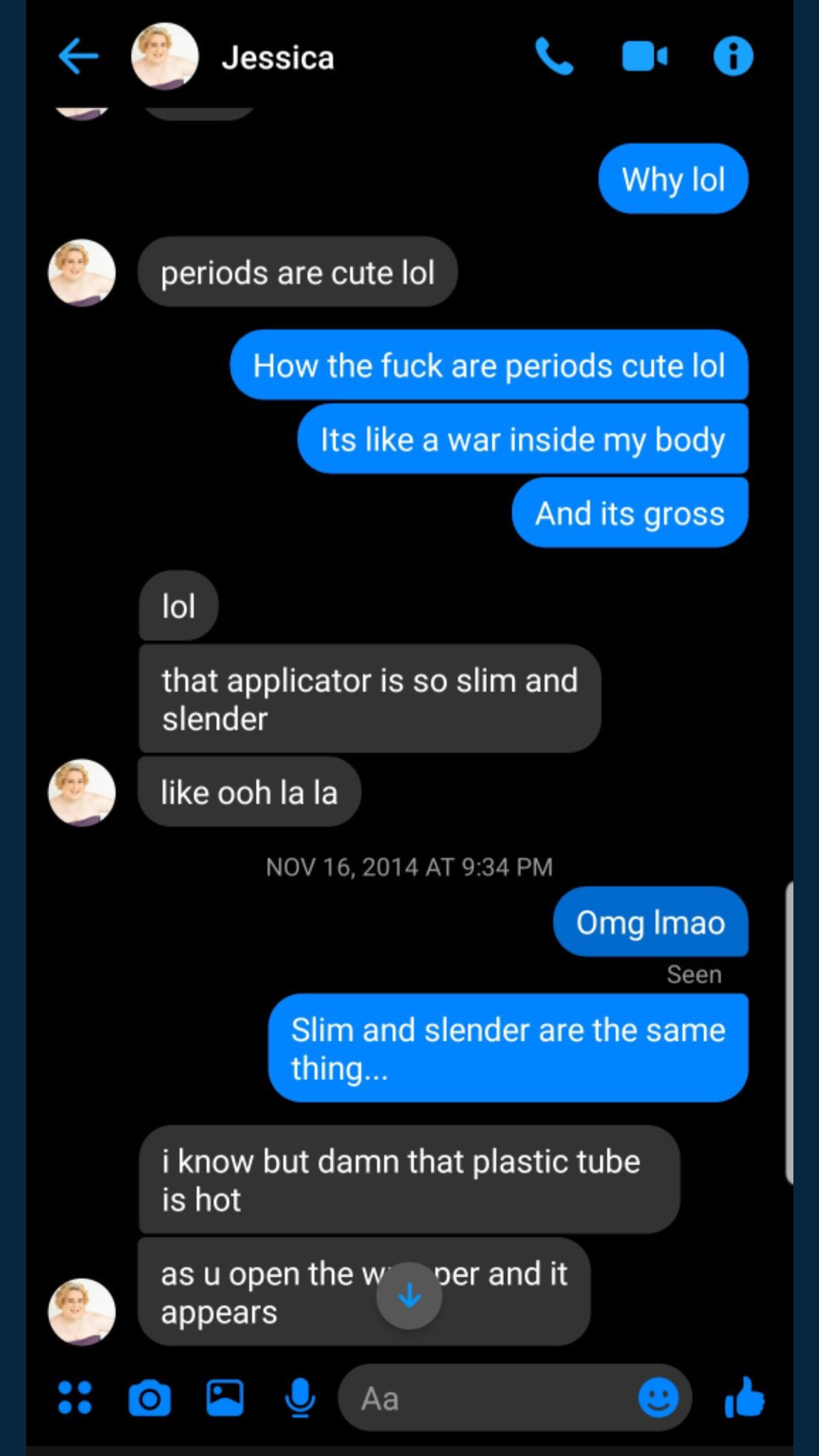Open the camera to take a photo

149,1398
